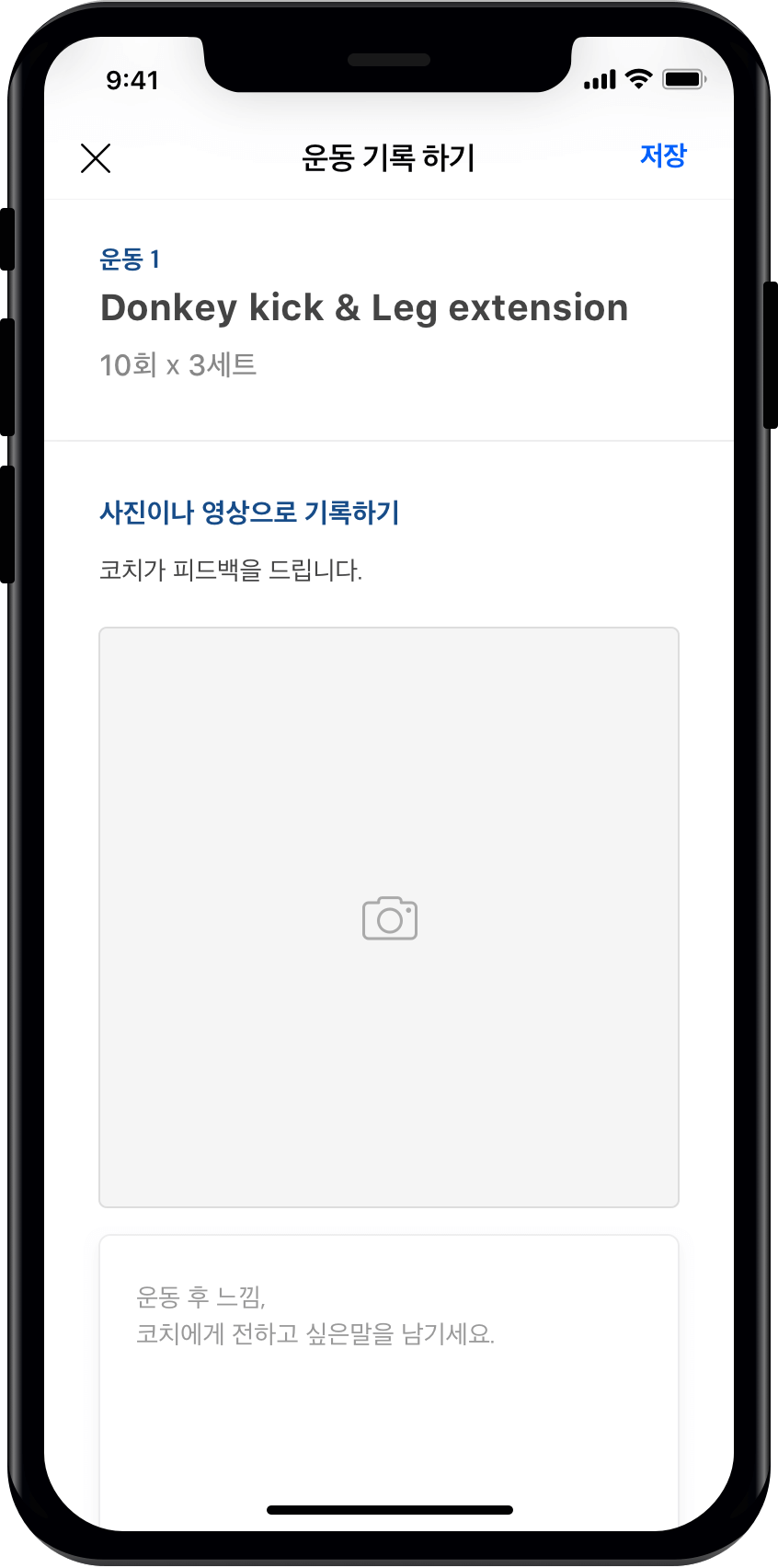Add a photo or video via camera box
Viewport: 778px width, 1568px height.
[389, 917]
